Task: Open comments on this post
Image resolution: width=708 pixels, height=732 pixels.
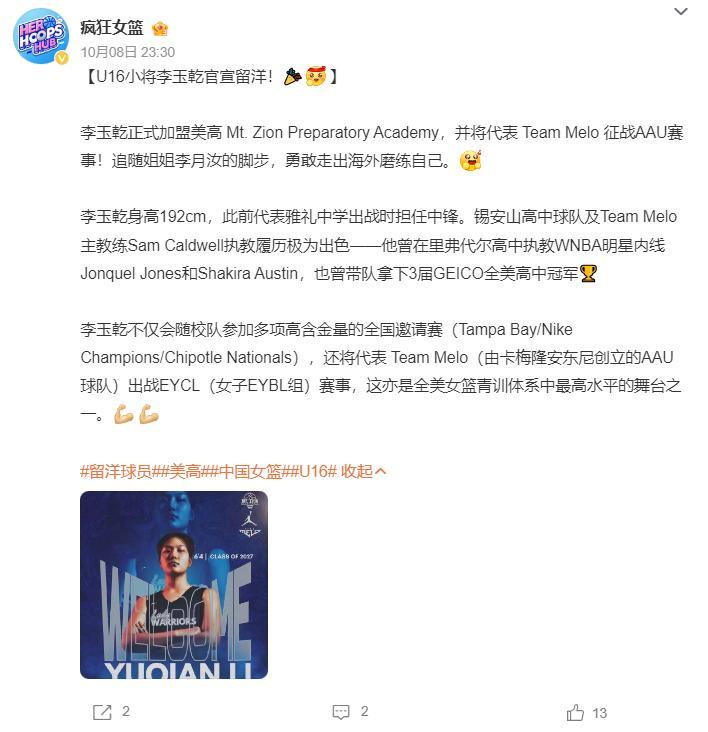Action: point(350,712)
